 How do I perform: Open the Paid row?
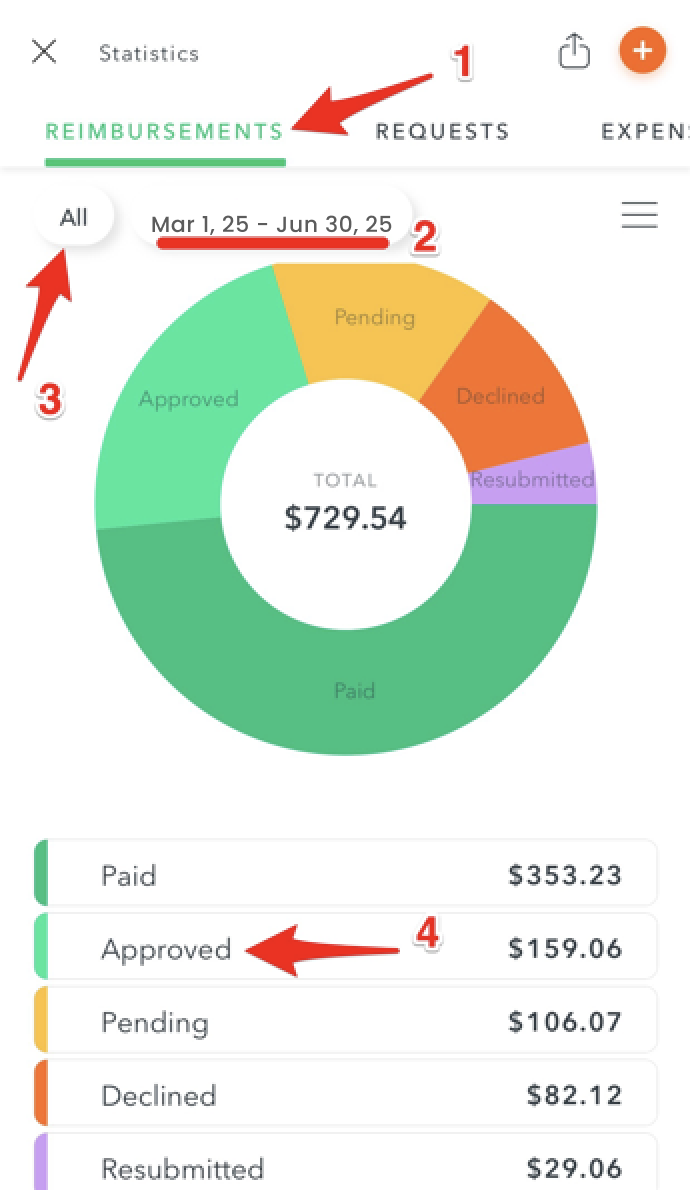pyautogui.click(x=345, y=873)
